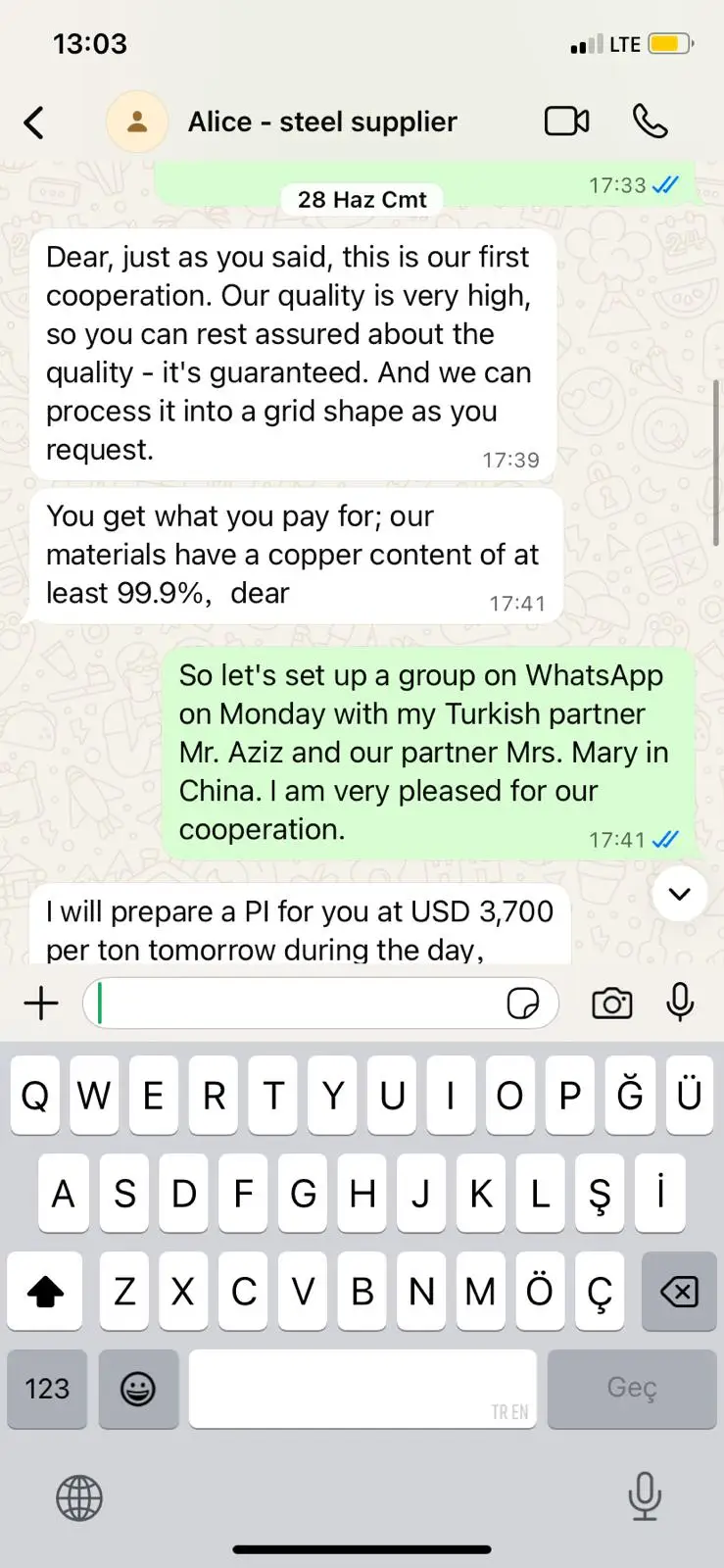Focus the message text field
Image resolution: width=724 pixels, height=1568 pixels.
point(294,1004)
